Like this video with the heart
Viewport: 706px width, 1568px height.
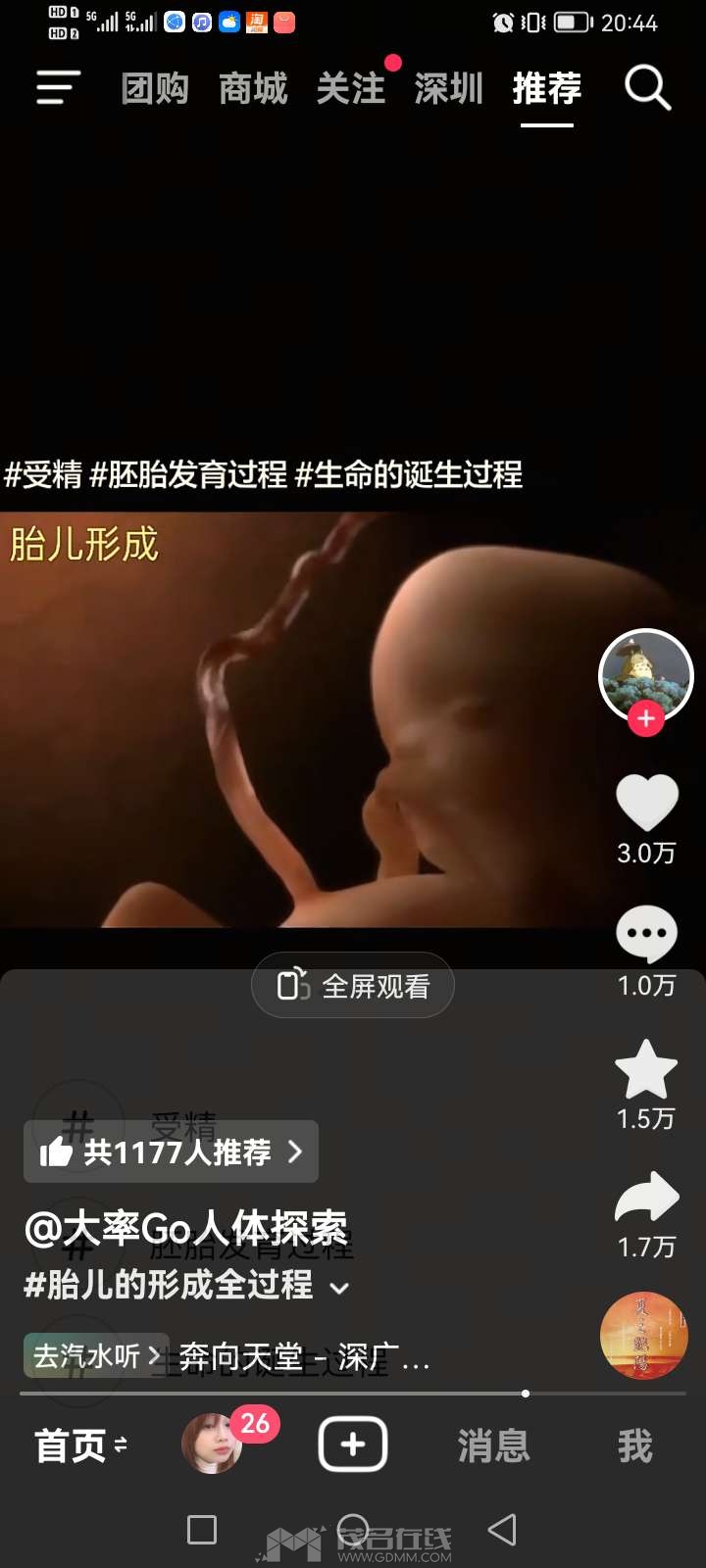tap(646, 804)
